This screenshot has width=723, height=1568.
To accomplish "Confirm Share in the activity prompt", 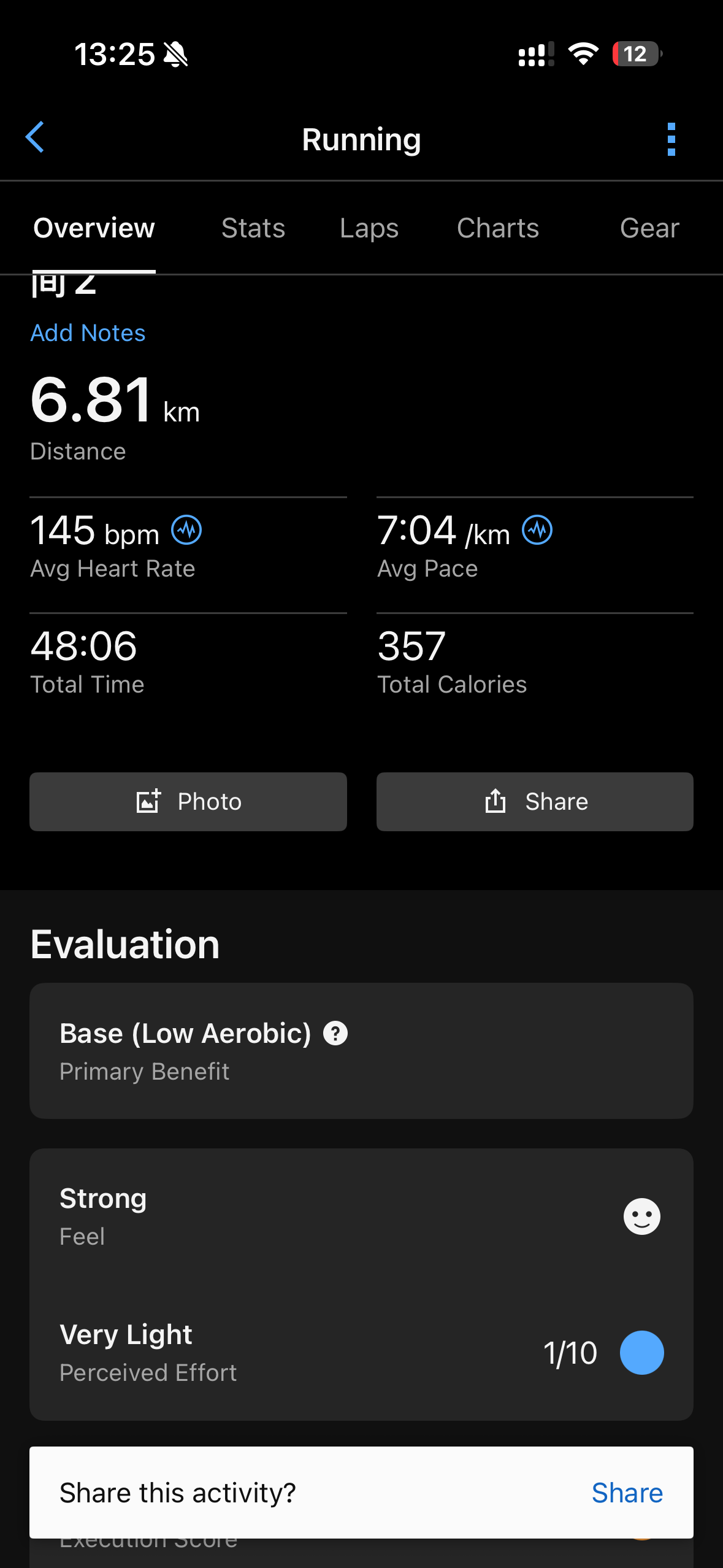I will pyautogui.click(x=627, y=1493).
